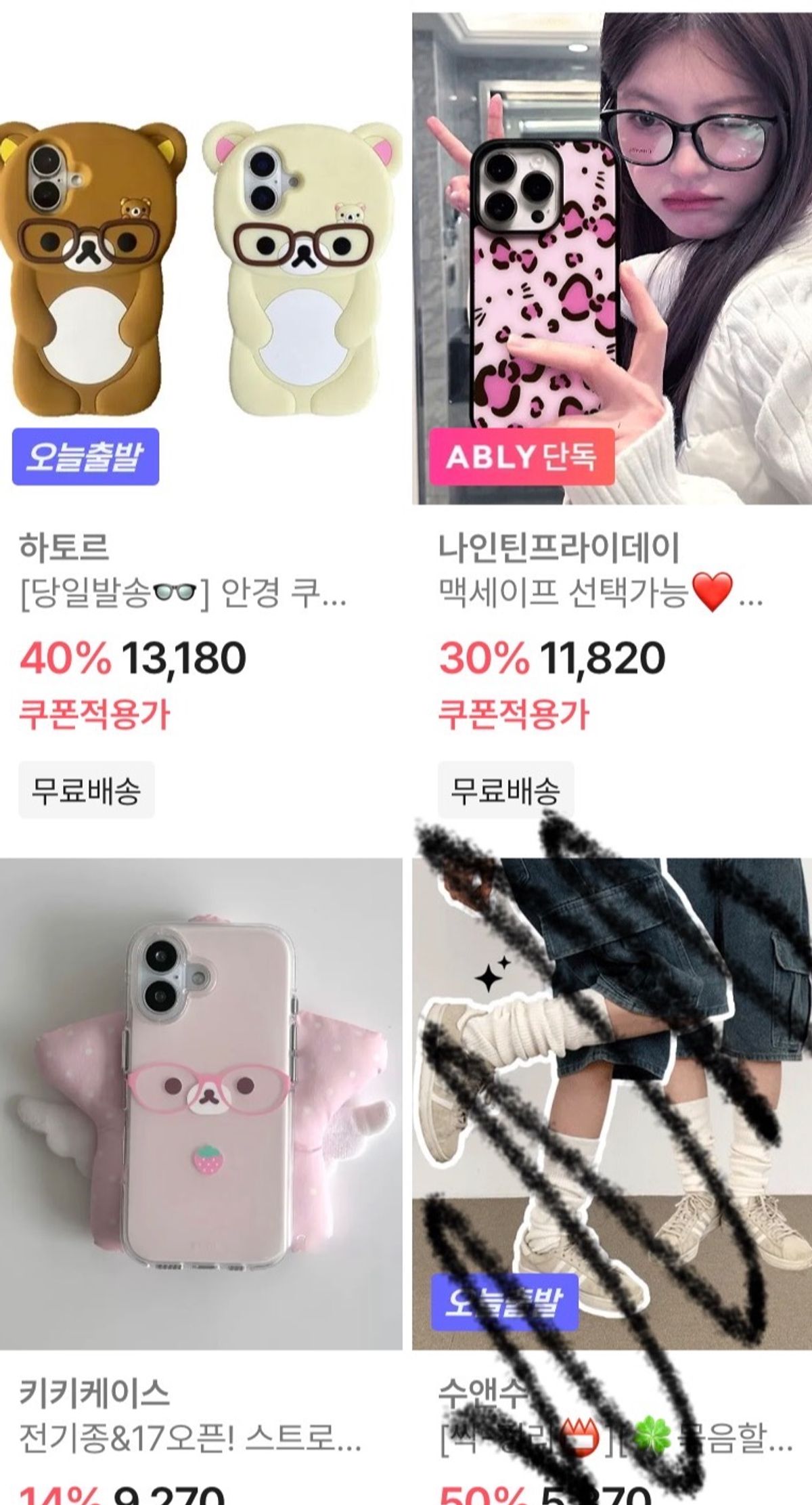Open the 나인틴프라이데이 leopard case product

[x=612, y=259]
